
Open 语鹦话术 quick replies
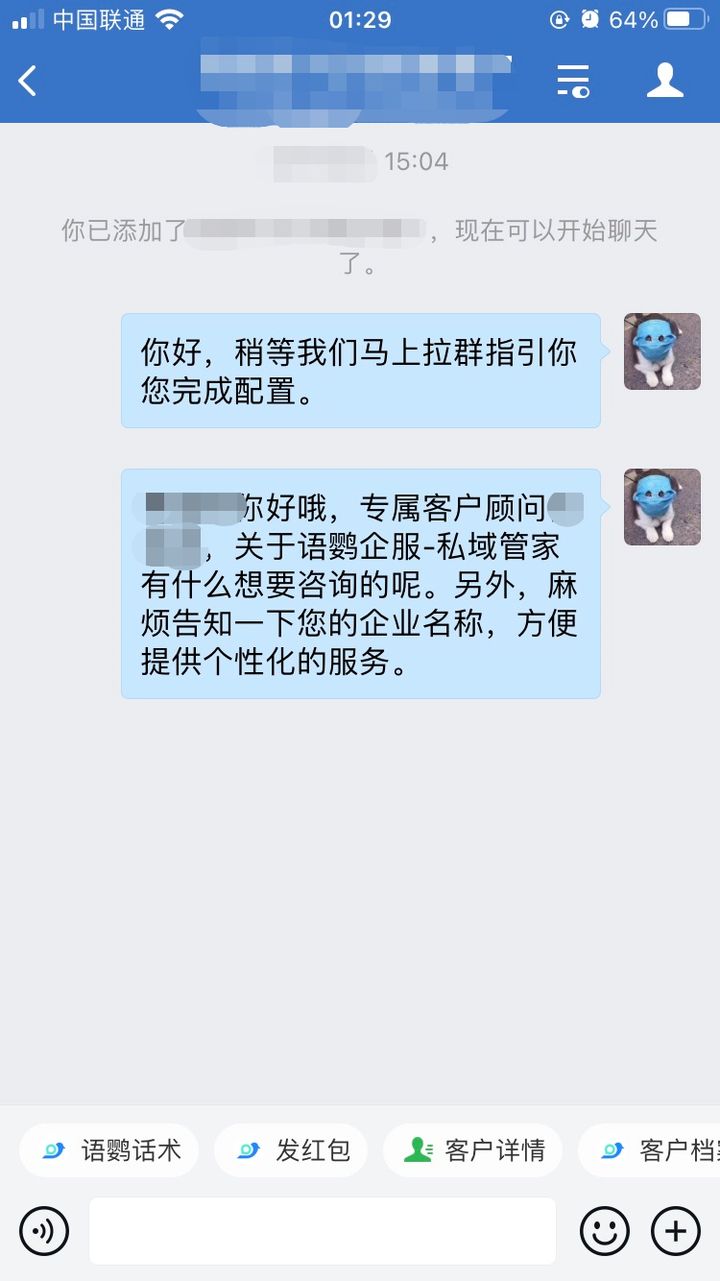110,1150
